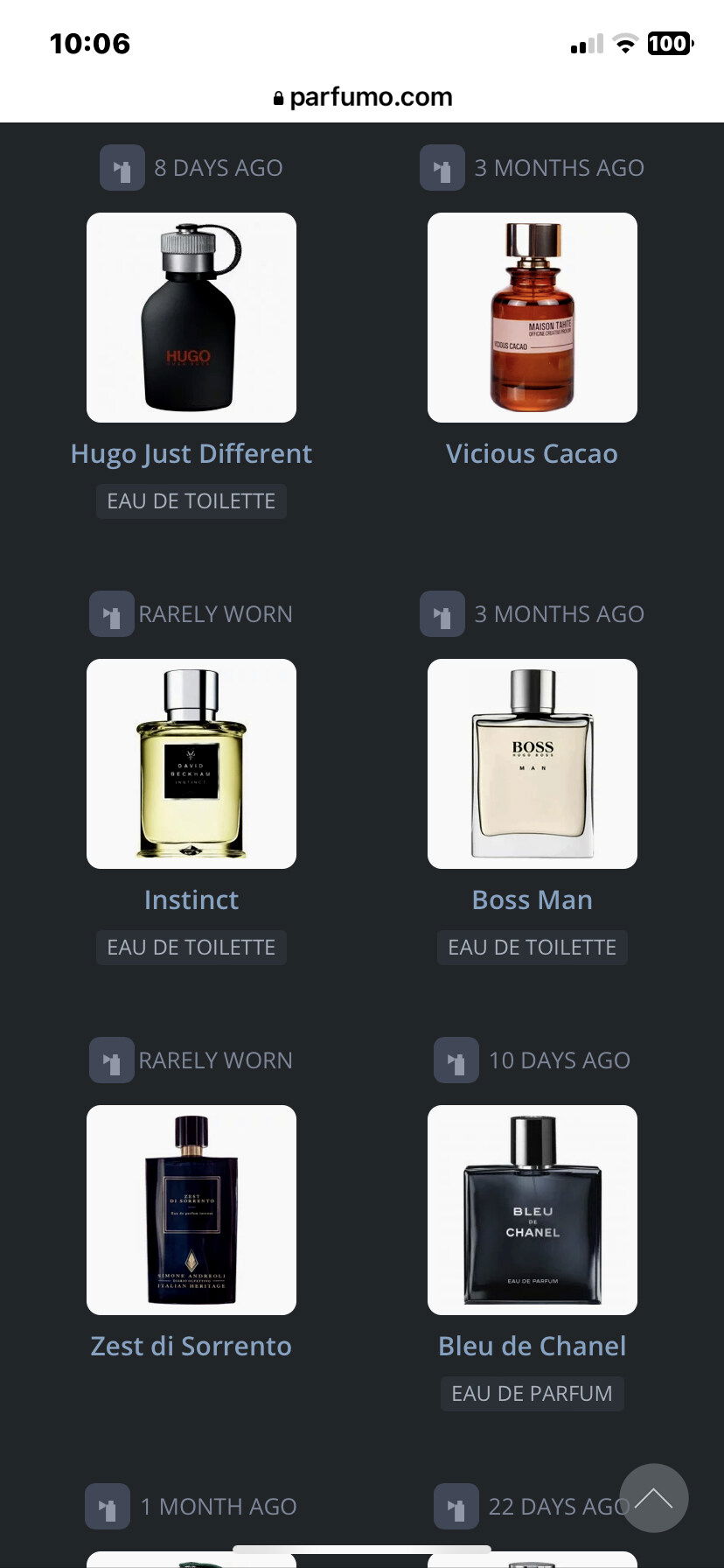The width and height of the screenshot is (724, 1568).
Task: Open the Vicious Cacao name link
Action: tap(533, 453)
